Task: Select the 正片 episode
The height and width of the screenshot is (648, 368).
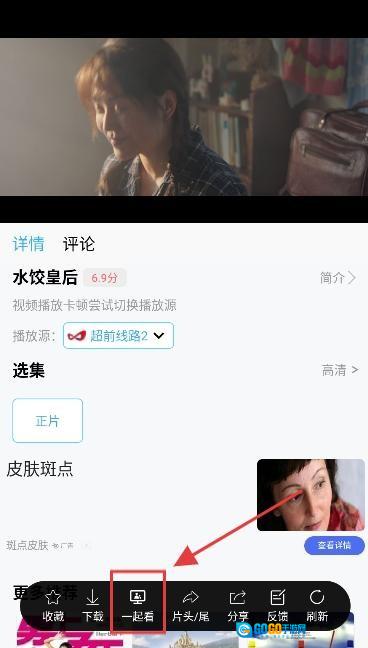Action: tap(48, 421)
